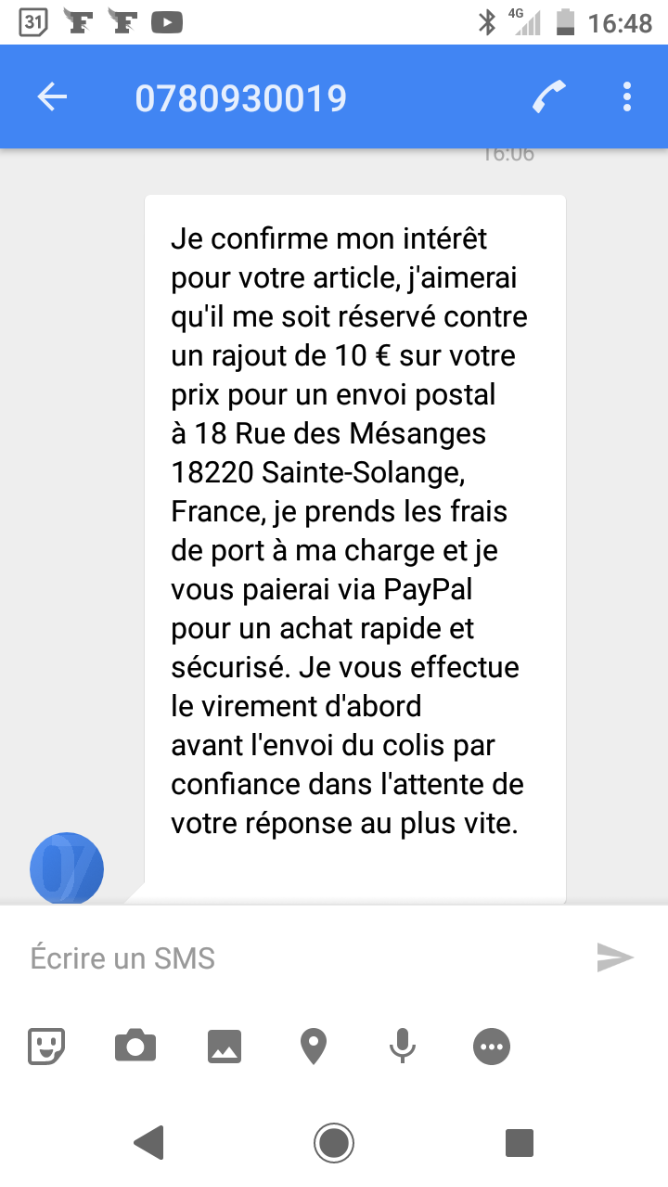Tap the send arrow icon
Screen dimensions: 668x1187
pyautogui.click(x=615, y=958)
